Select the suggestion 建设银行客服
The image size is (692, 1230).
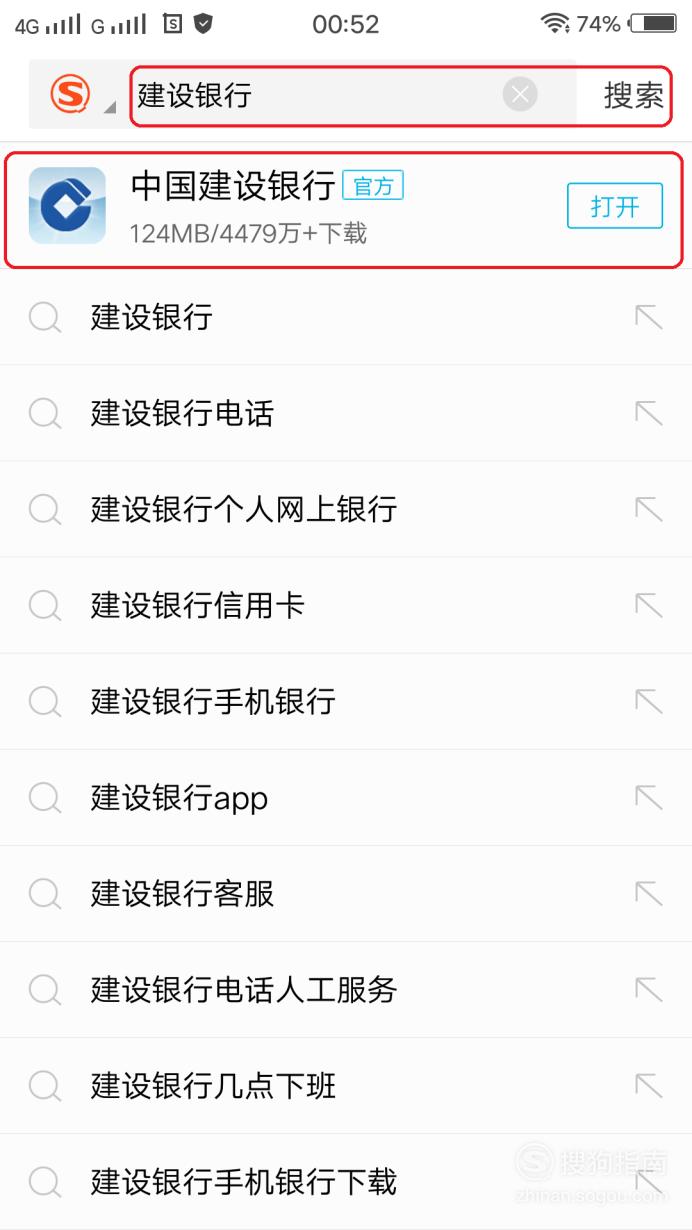(346, 893)
